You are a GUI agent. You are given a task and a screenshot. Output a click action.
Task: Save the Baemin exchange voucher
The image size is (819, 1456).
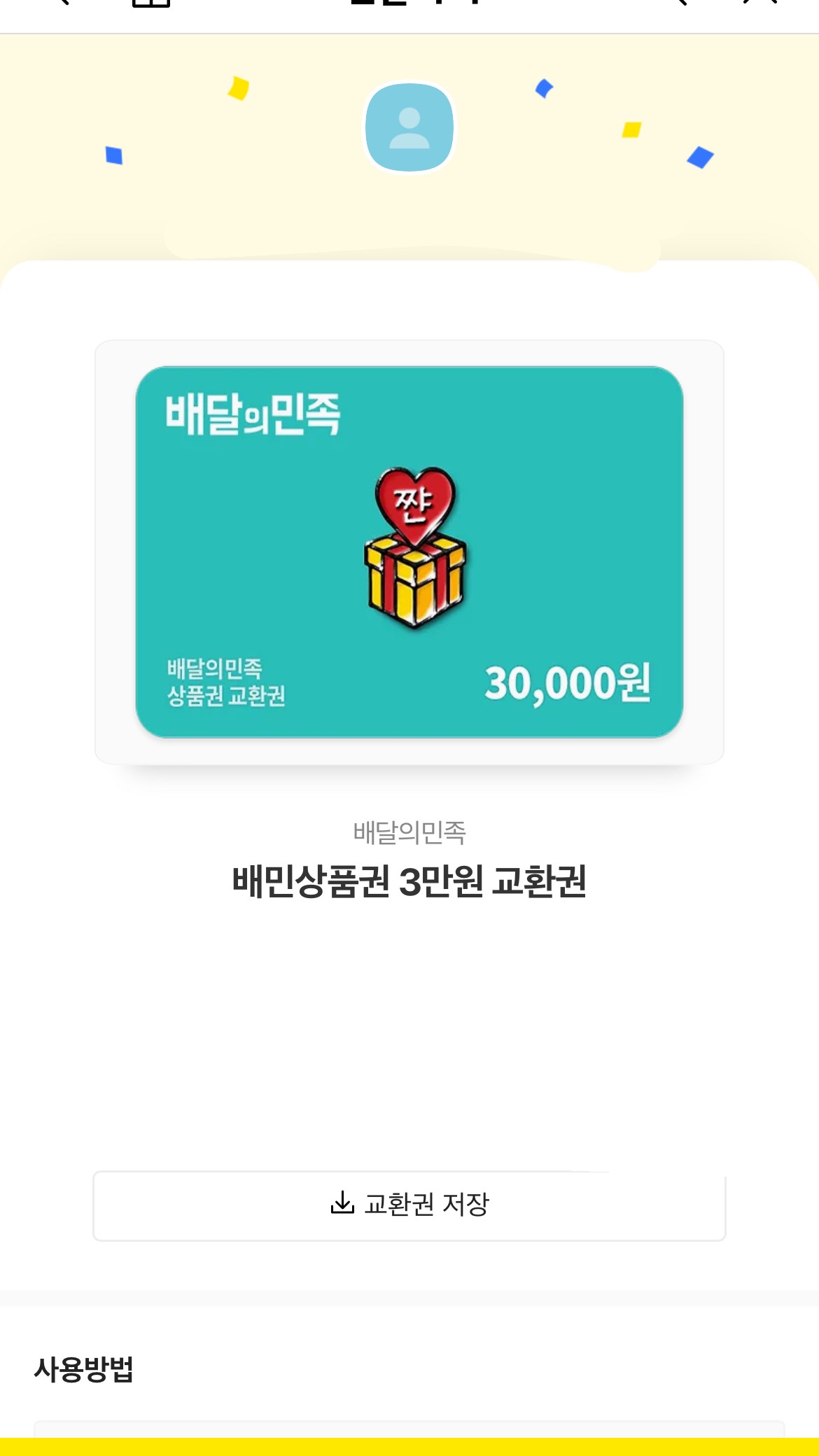click(409, 1205)
